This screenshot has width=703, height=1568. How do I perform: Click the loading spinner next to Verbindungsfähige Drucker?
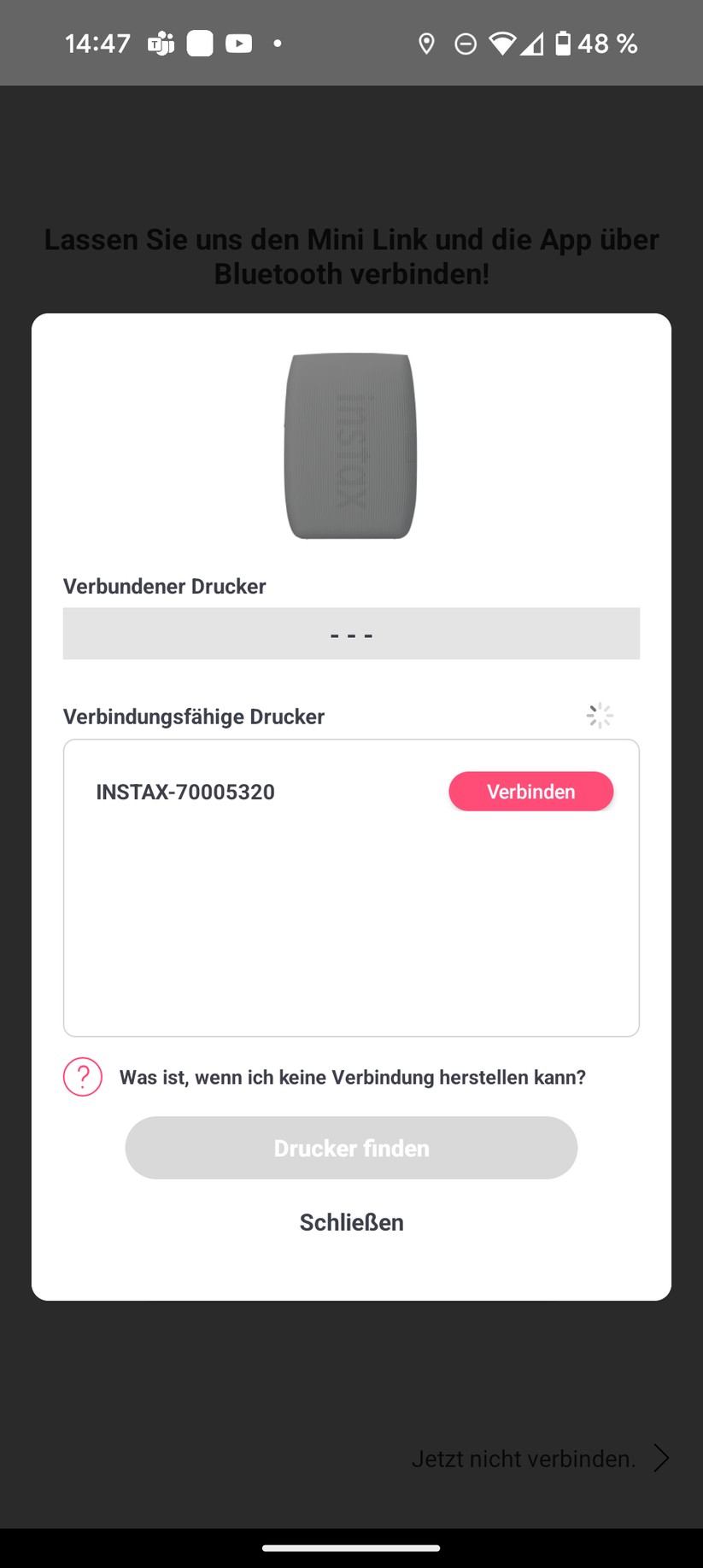(600, 715)
